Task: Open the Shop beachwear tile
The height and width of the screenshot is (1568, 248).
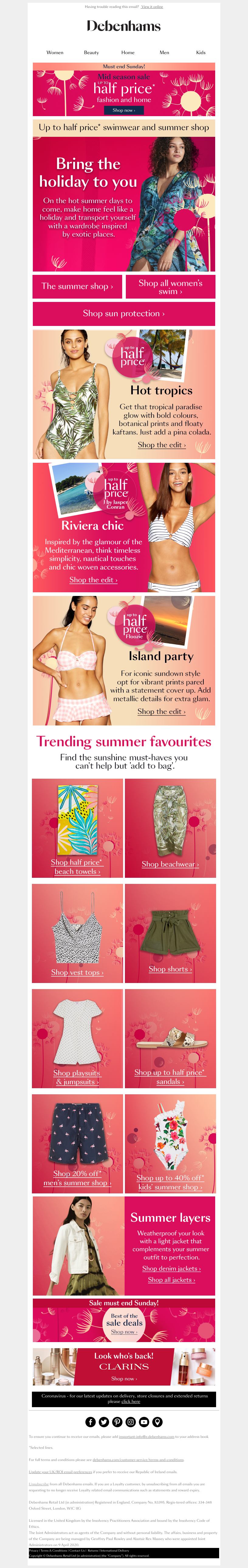Action: pos(170,864)
